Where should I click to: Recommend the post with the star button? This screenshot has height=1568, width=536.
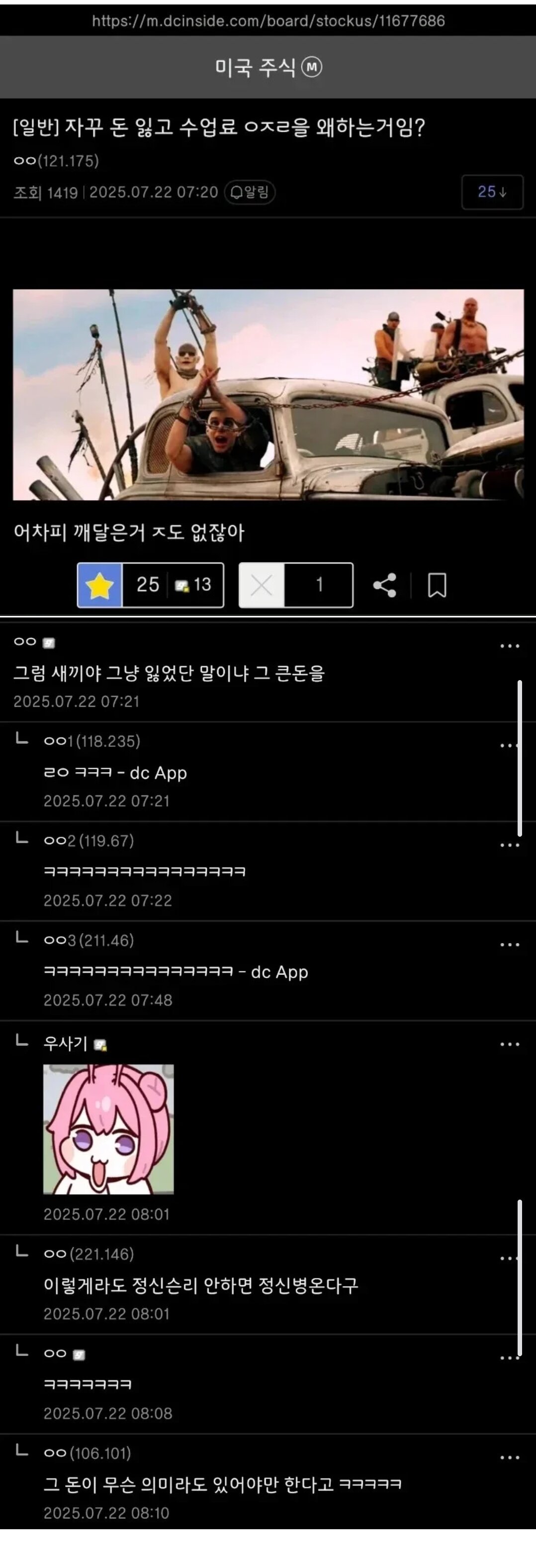click(x=100, y=586)
